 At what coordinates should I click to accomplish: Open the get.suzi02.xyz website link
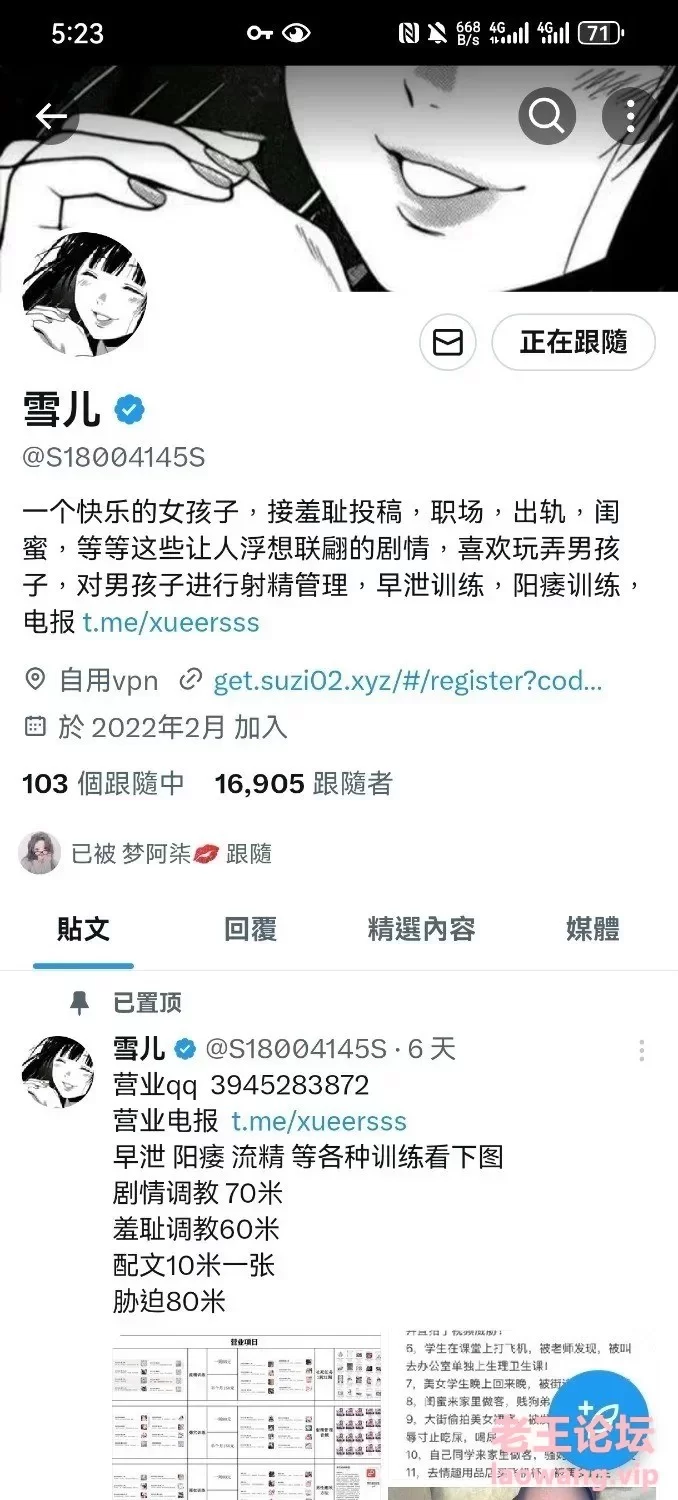pyautogui.click(x=408, y=681)
